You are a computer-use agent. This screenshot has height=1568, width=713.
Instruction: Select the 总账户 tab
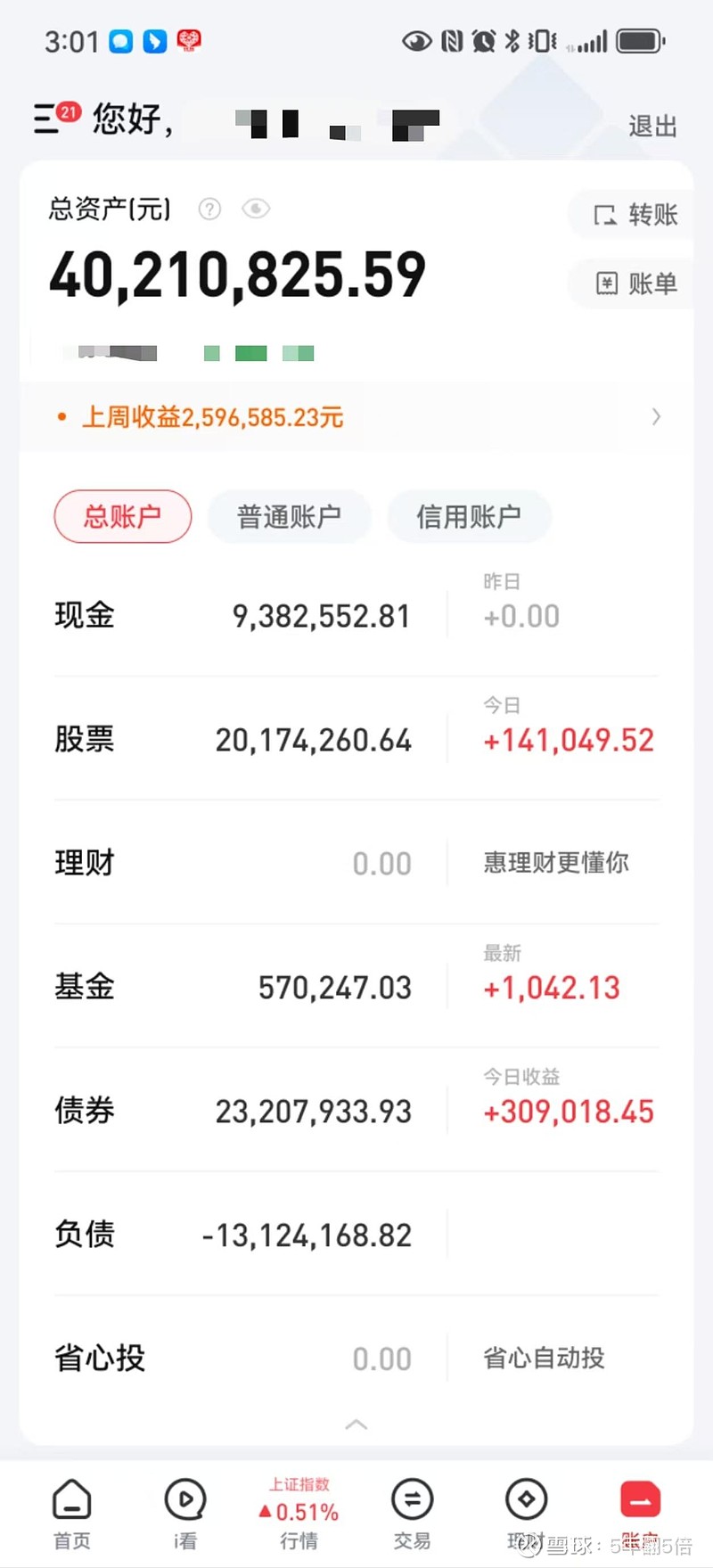(122, 517)
